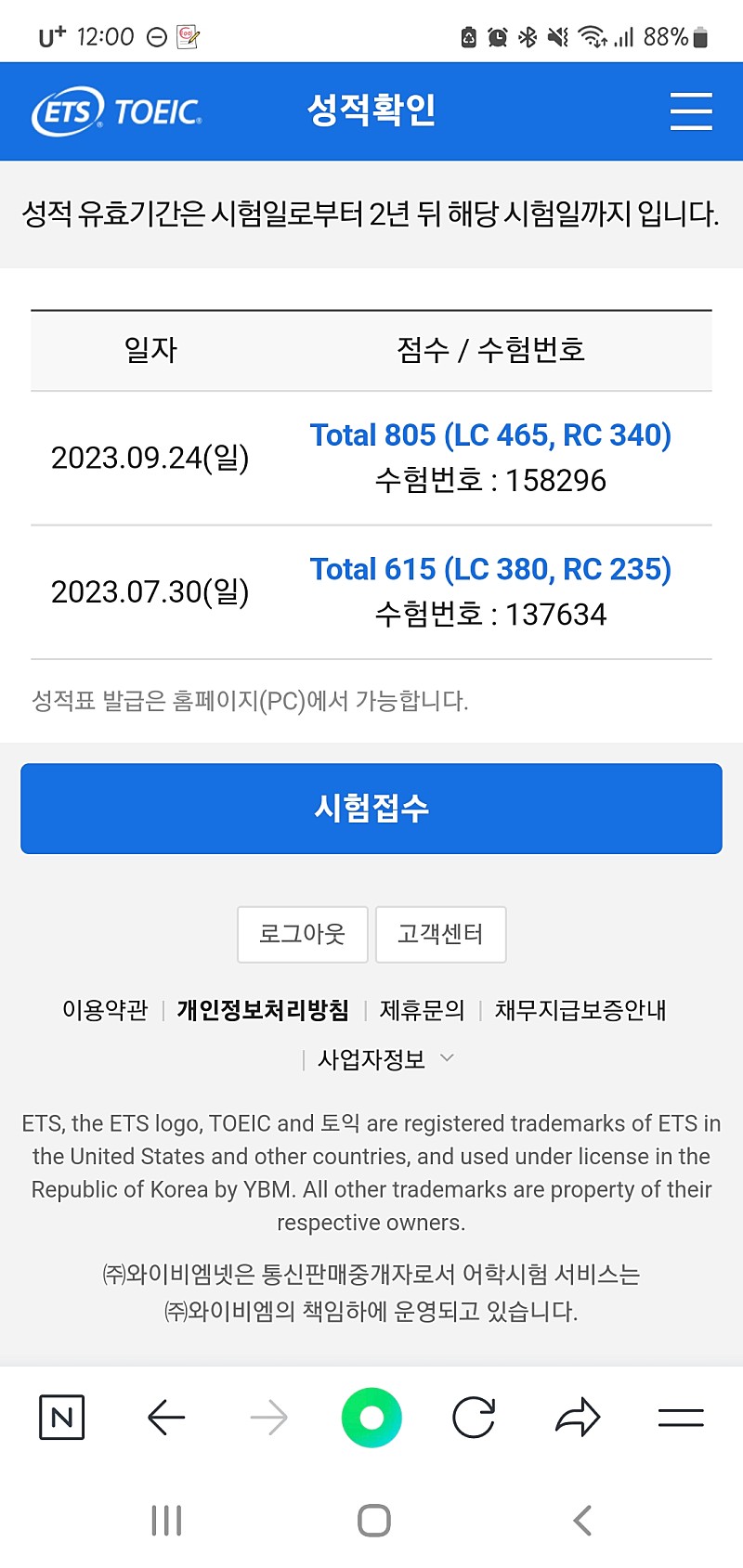Image resolution: width=743 pixels, height=1568 pixels.
Task: Open the Naver N home button
Action: click(x=62, y=1418)
